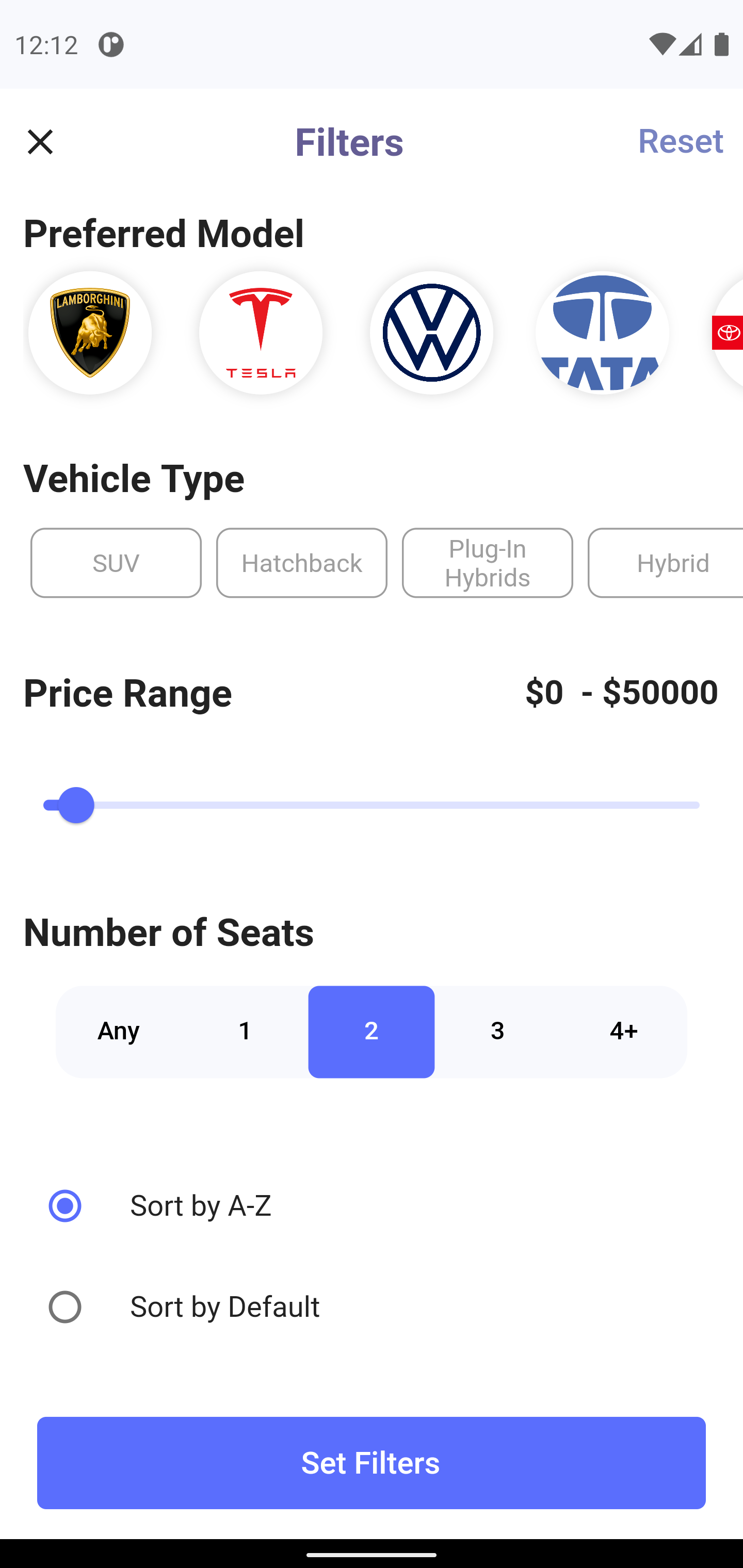Tap Reset to clear all filters

point(680,141)
